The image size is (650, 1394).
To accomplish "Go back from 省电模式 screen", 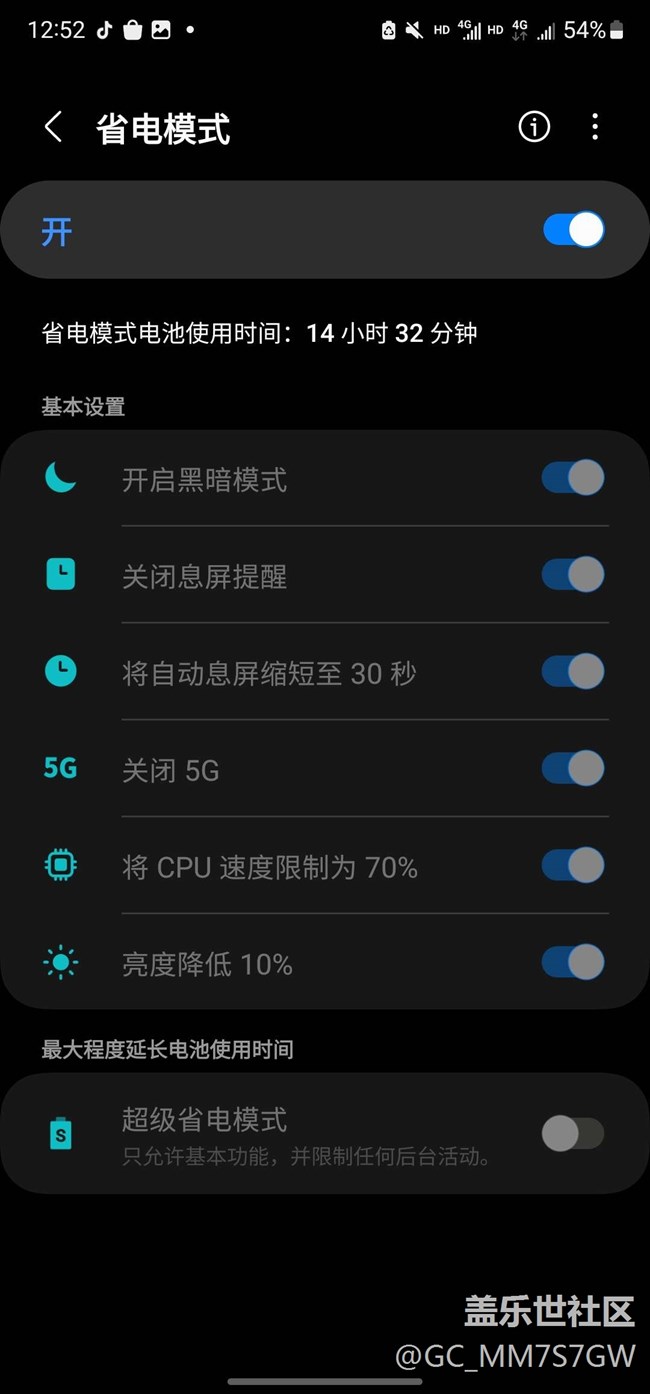I will point(54,128).
